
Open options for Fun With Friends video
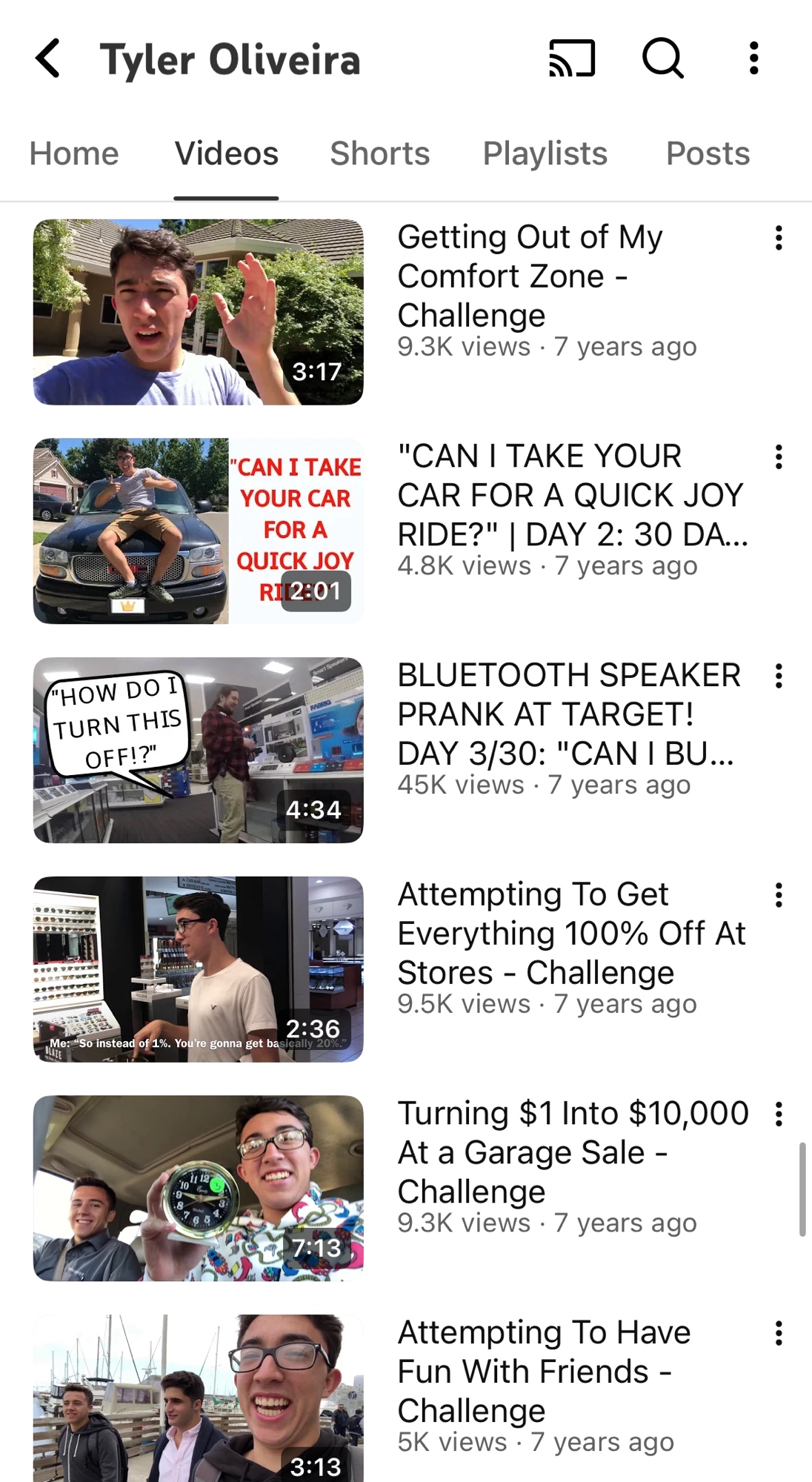tap(778, 1333)
